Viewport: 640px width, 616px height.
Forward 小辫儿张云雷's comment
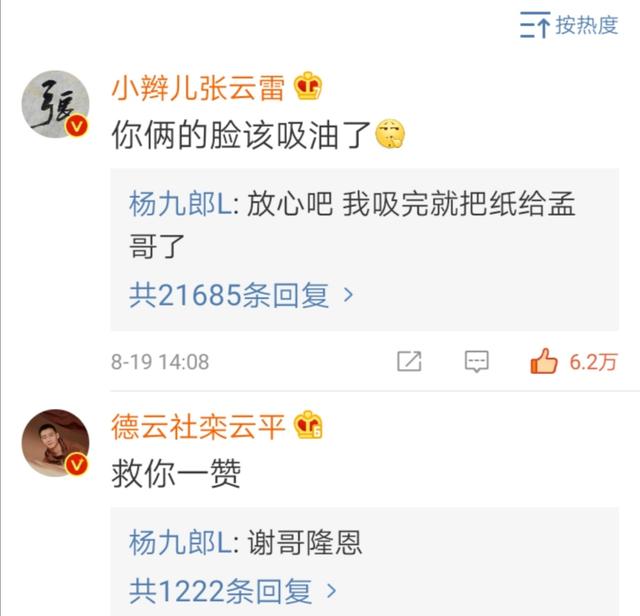(x=409, y=361)
